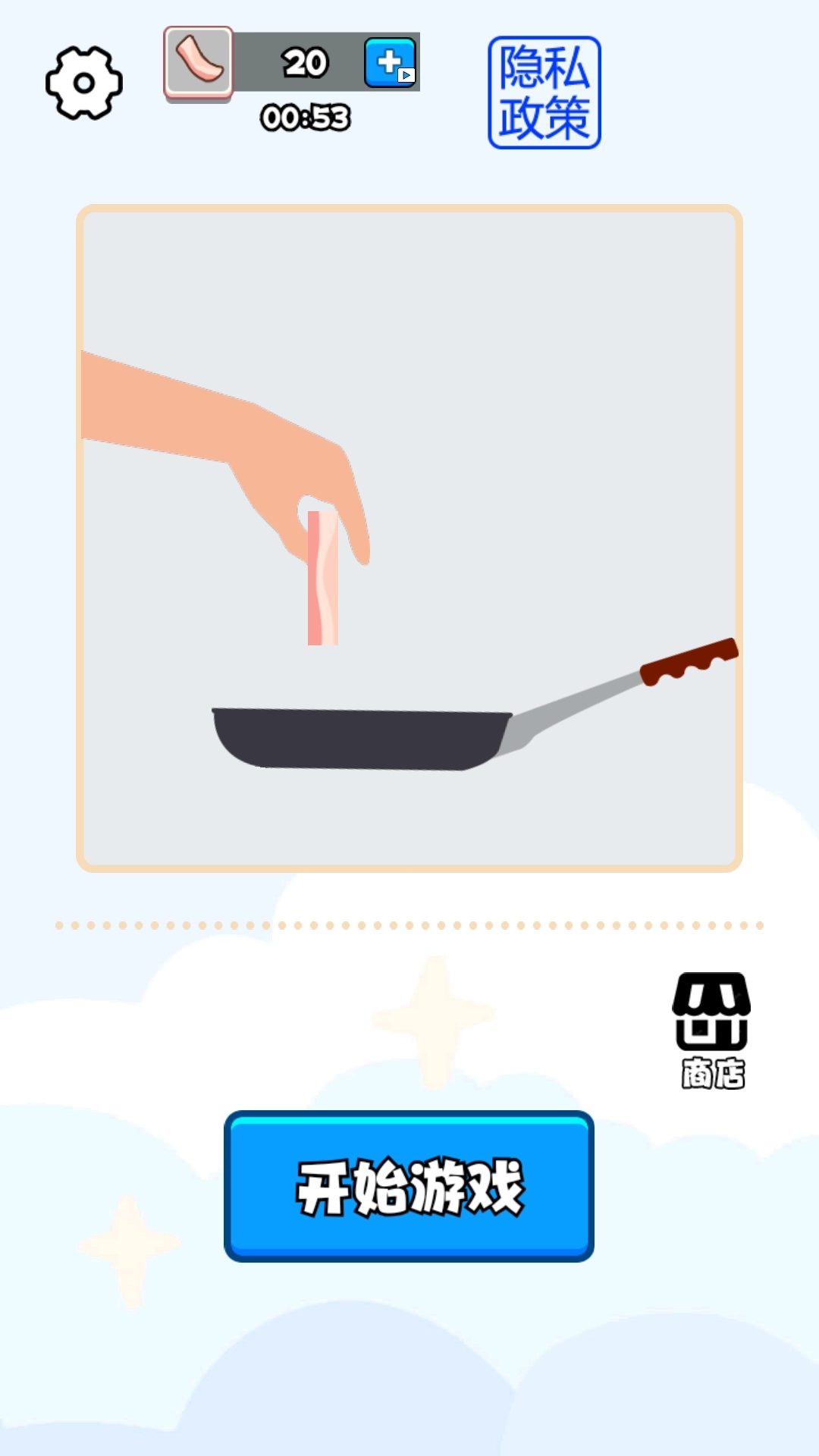Viewport: 819px width, 1456px height.
Task: Open the 商店 shop
Action: coord(711,1029)
